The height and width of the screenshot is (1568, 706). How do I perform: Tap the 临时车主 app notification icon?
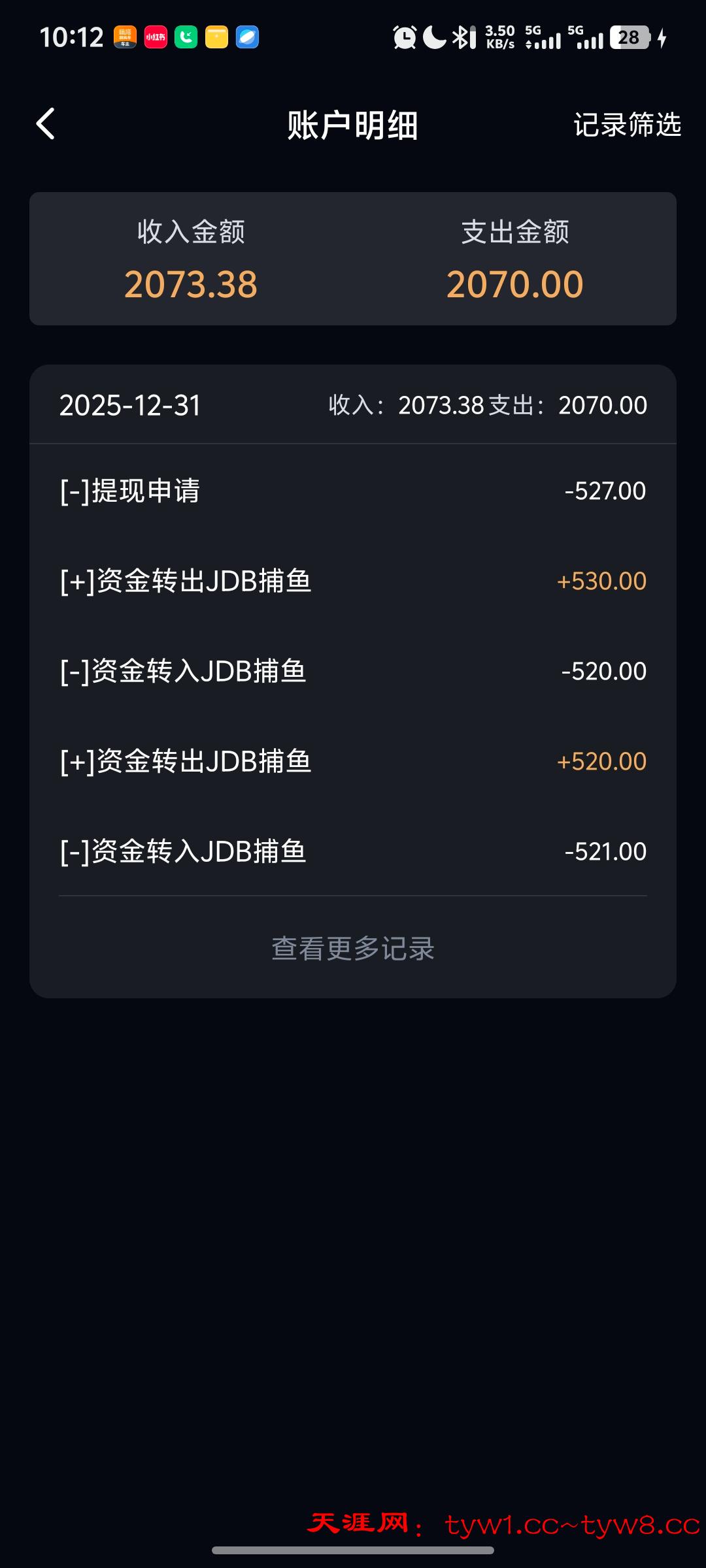(x=124, y=37)
